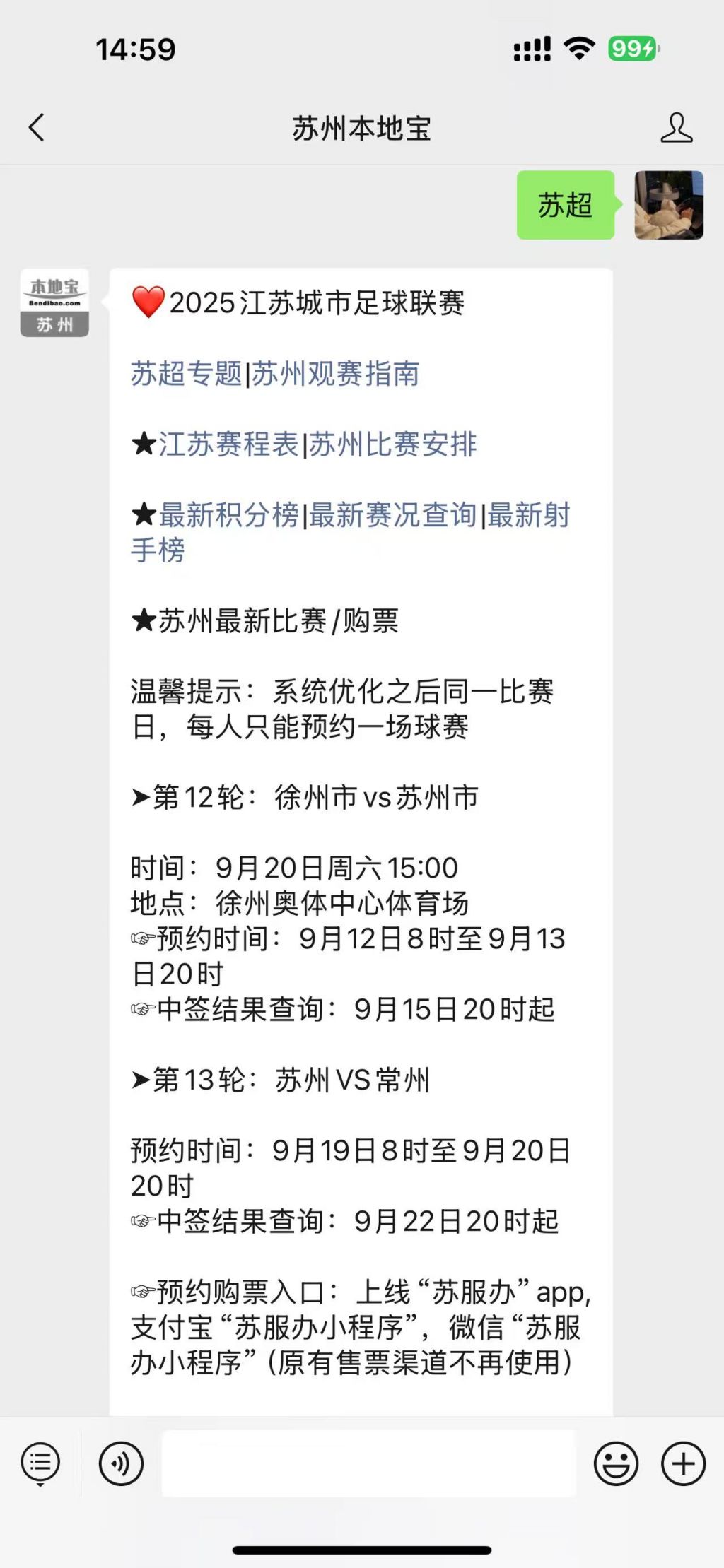Screen dimensions: 724x1568
Task: Tap the back arrow to leave chat
Action: (x=37, y=129)
